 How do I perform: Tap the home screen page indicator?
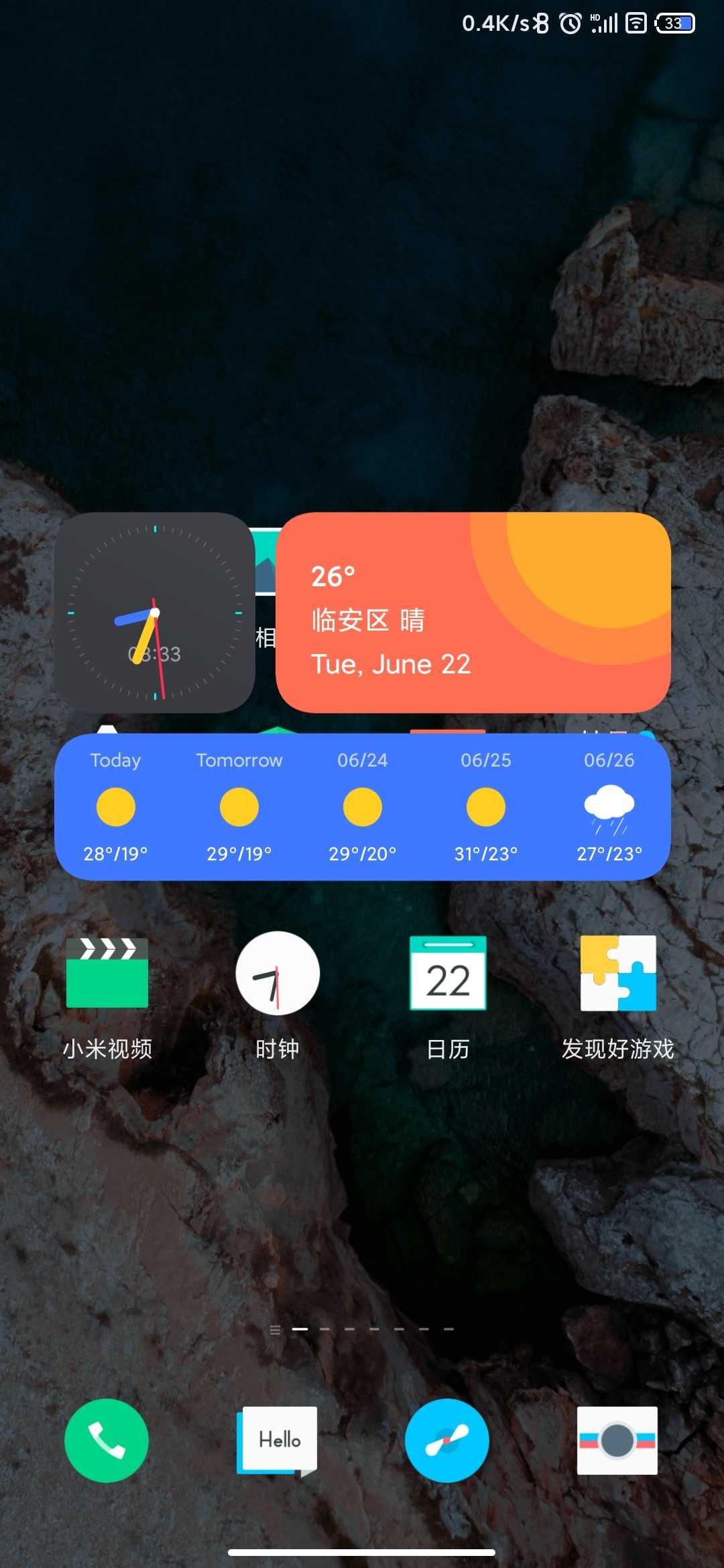point(362,1329)
